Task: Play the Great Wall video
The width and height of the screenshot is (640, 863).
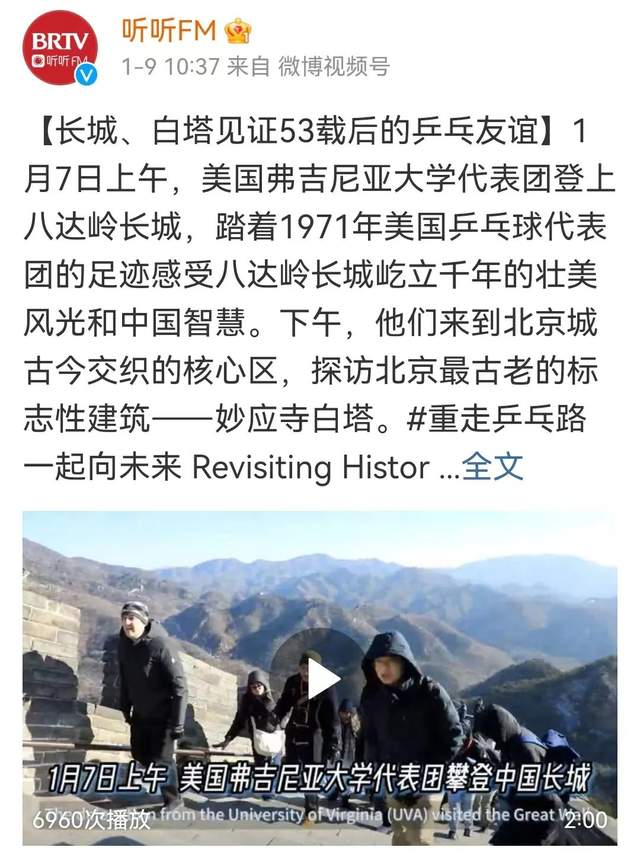Action: (x=319, y=679)
